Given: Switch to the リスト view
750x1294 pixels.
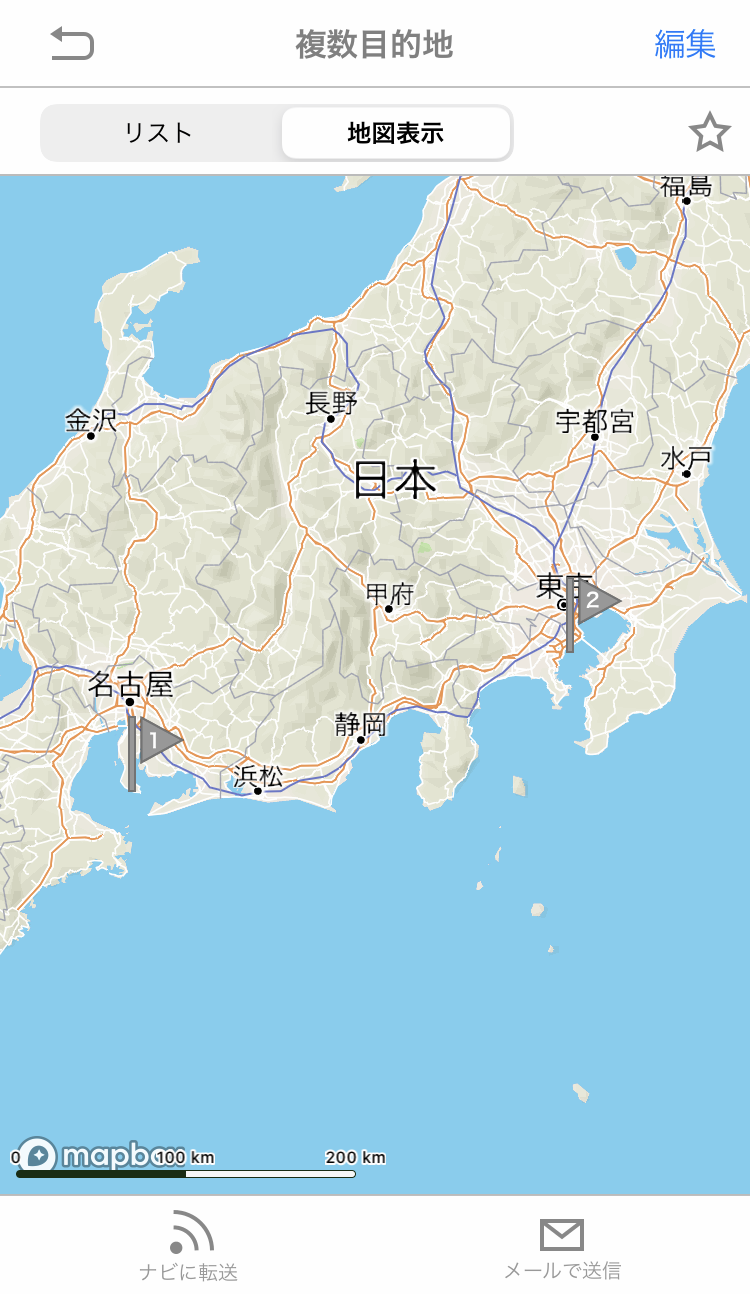Looking at the screenshot, I should (159, 133).
